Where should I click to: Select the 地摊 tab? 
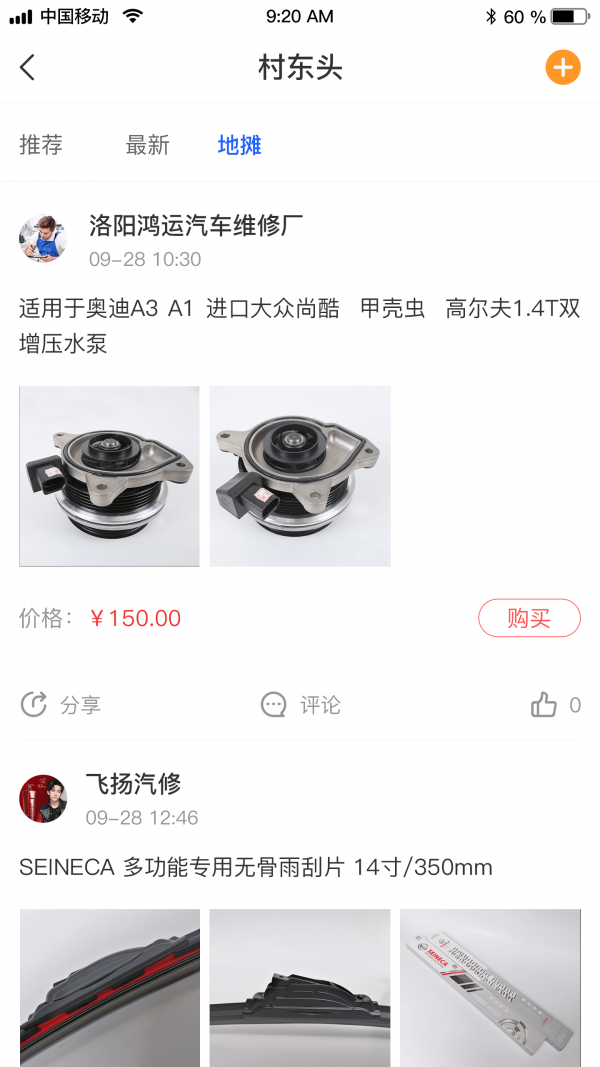[x=240, y=145]
